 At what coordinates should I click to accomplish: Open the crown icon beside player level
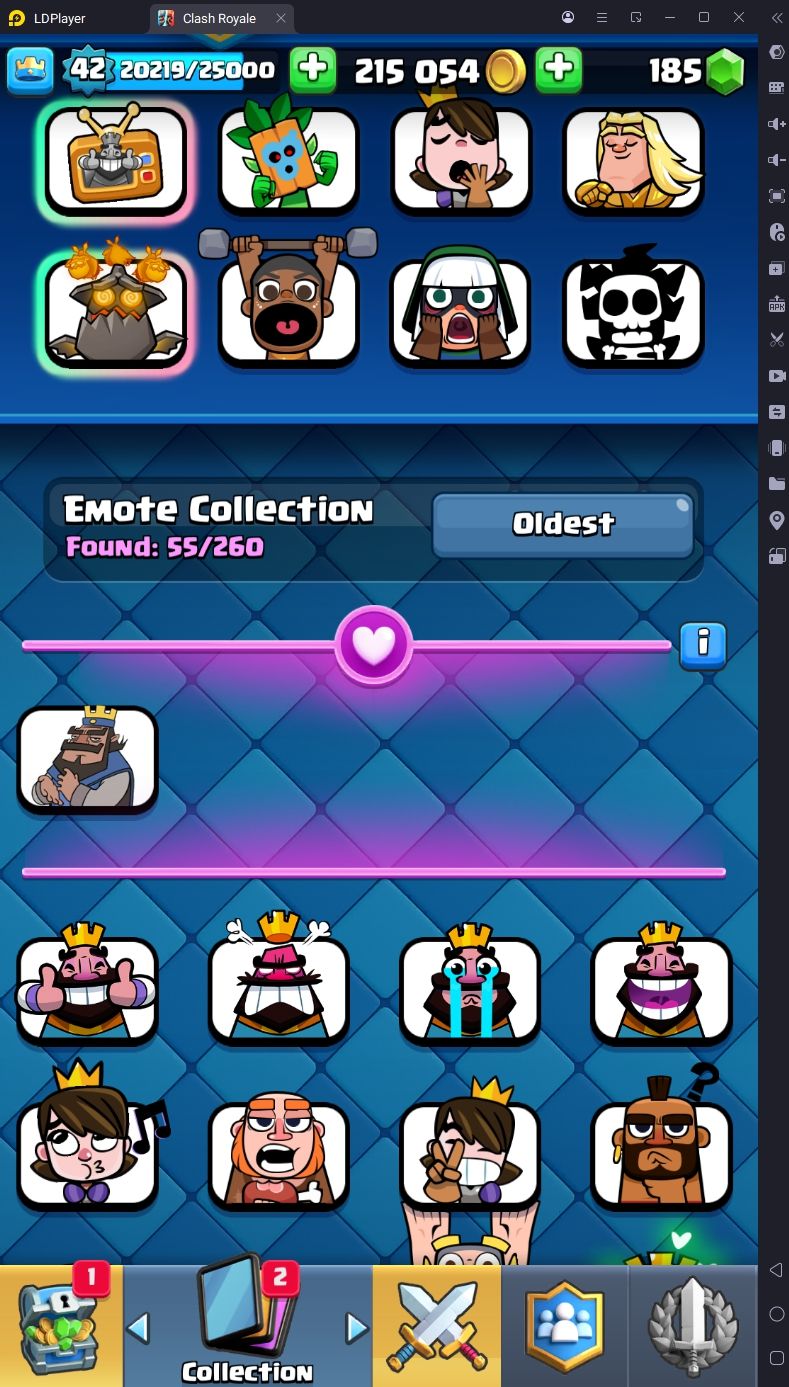pos(30,69)
